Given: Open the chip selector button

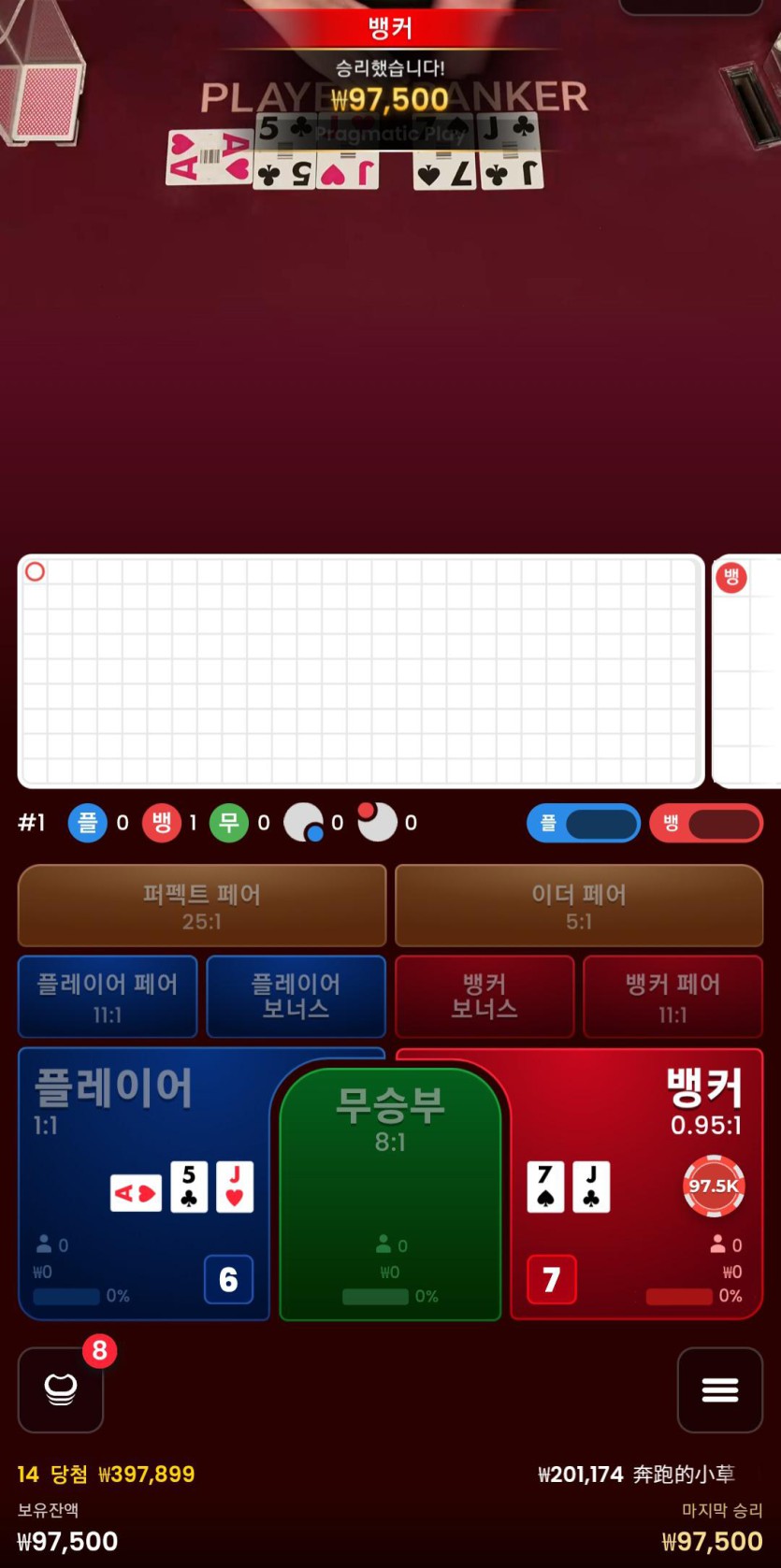Looking at the screenshot, I should tap(61, 1389).
